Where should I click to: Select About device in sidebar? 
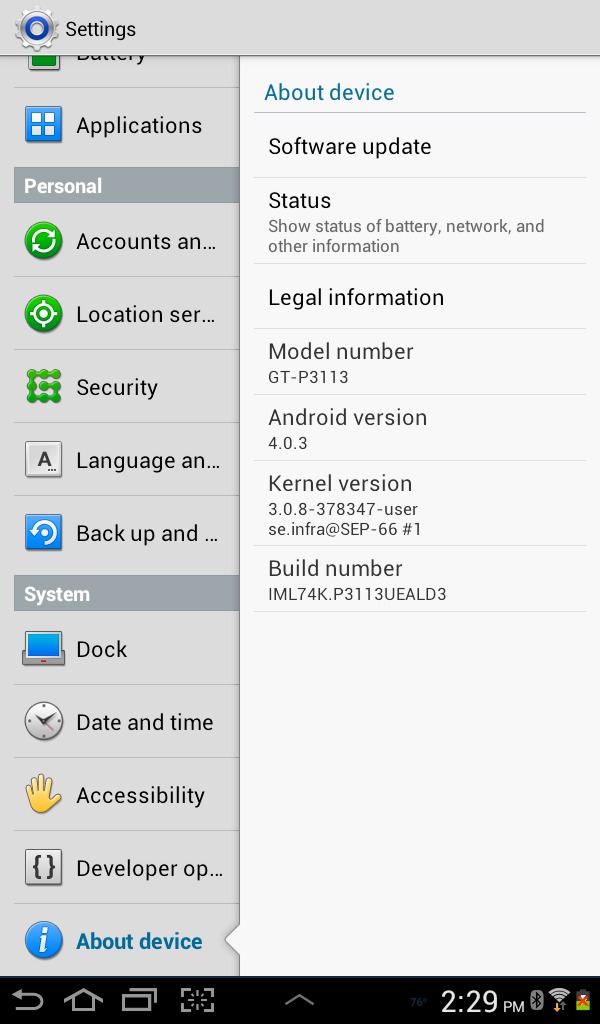tap(126, 940)
